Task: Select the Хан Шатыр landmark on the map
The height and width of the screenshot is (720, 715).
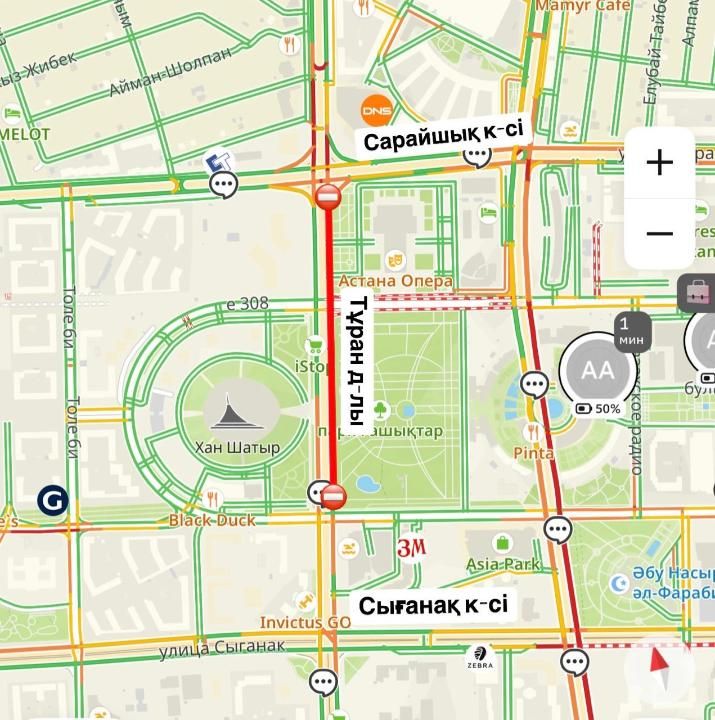Action: click(236, 412)
